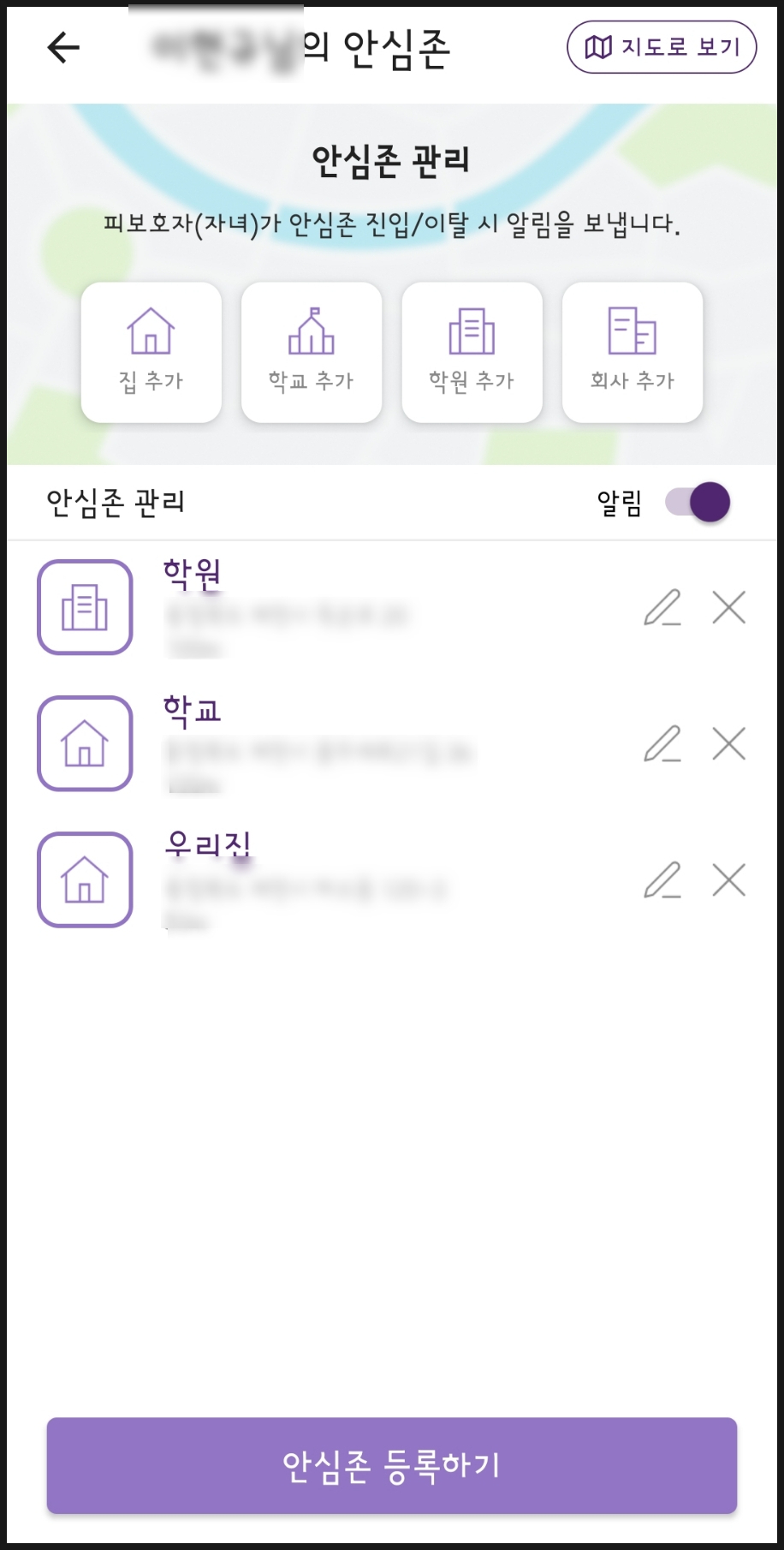The image size is (784, 1550).
Task: Open 지도로 보기 map view
Action: (662, 47)
